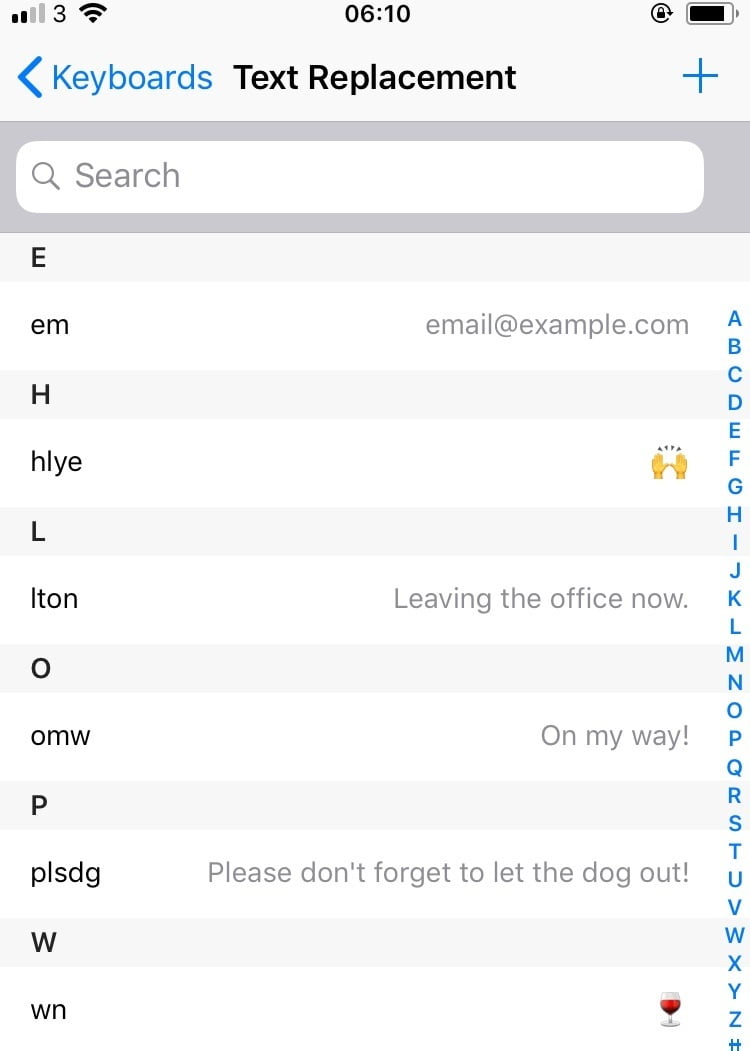This screenshot has width=750, height=1051.
Task: Add a new text replacement
Action: click(700, 76)
